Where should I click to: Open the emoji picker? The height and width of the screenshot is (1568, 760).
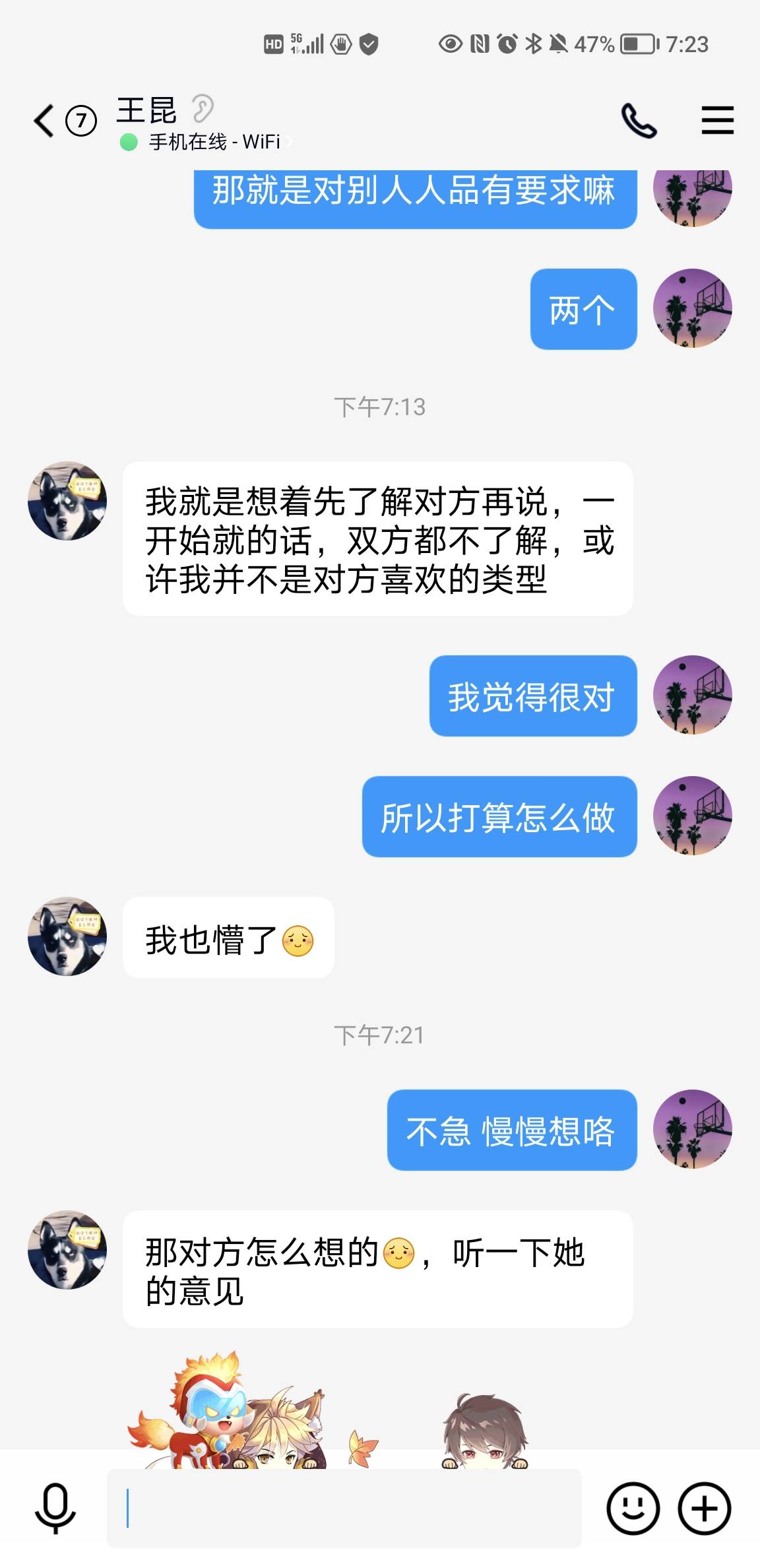click(x=633, y=1508)
